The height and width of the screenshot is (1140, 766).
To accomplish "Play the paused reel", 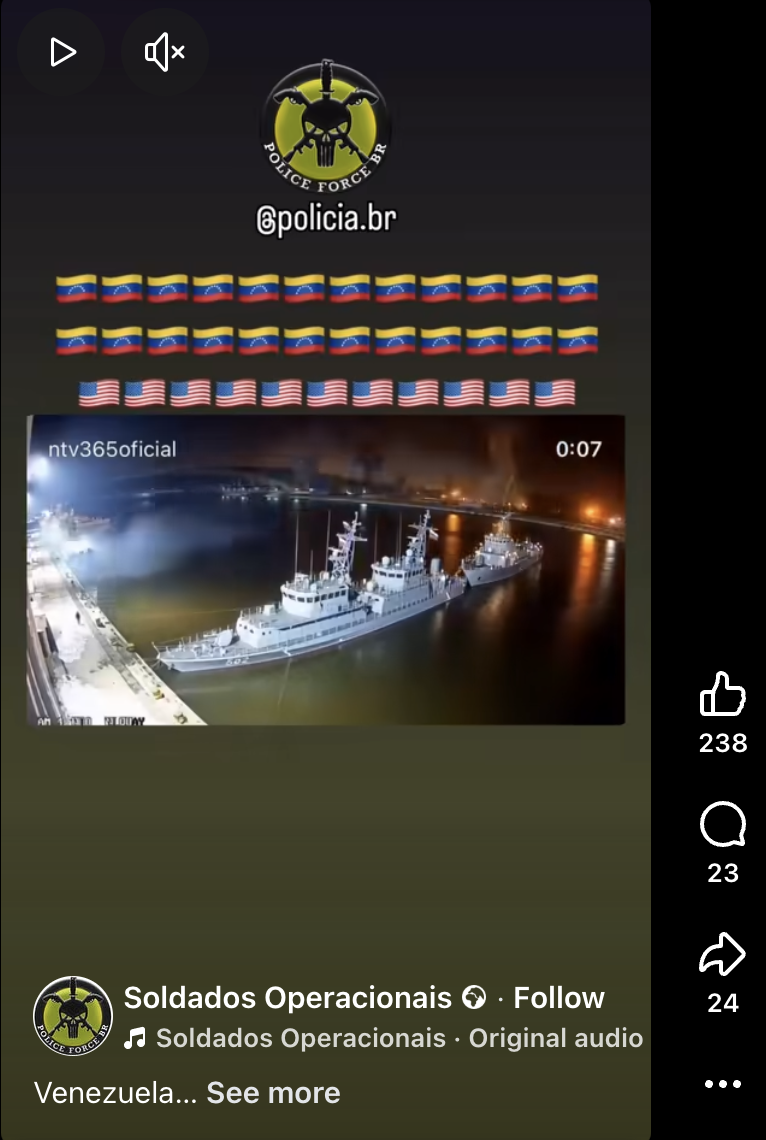I will click(x=62, y=52).
